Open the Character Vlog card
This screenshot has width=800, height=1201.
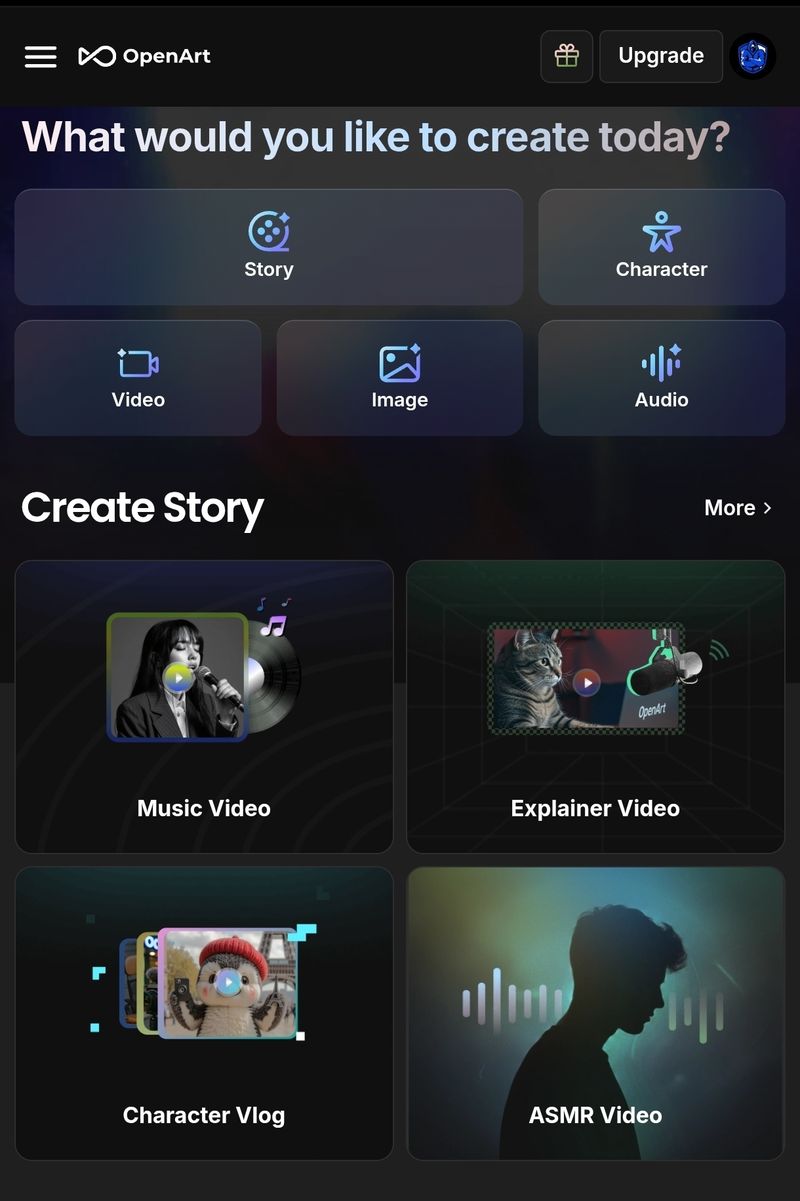(204, 1013)
